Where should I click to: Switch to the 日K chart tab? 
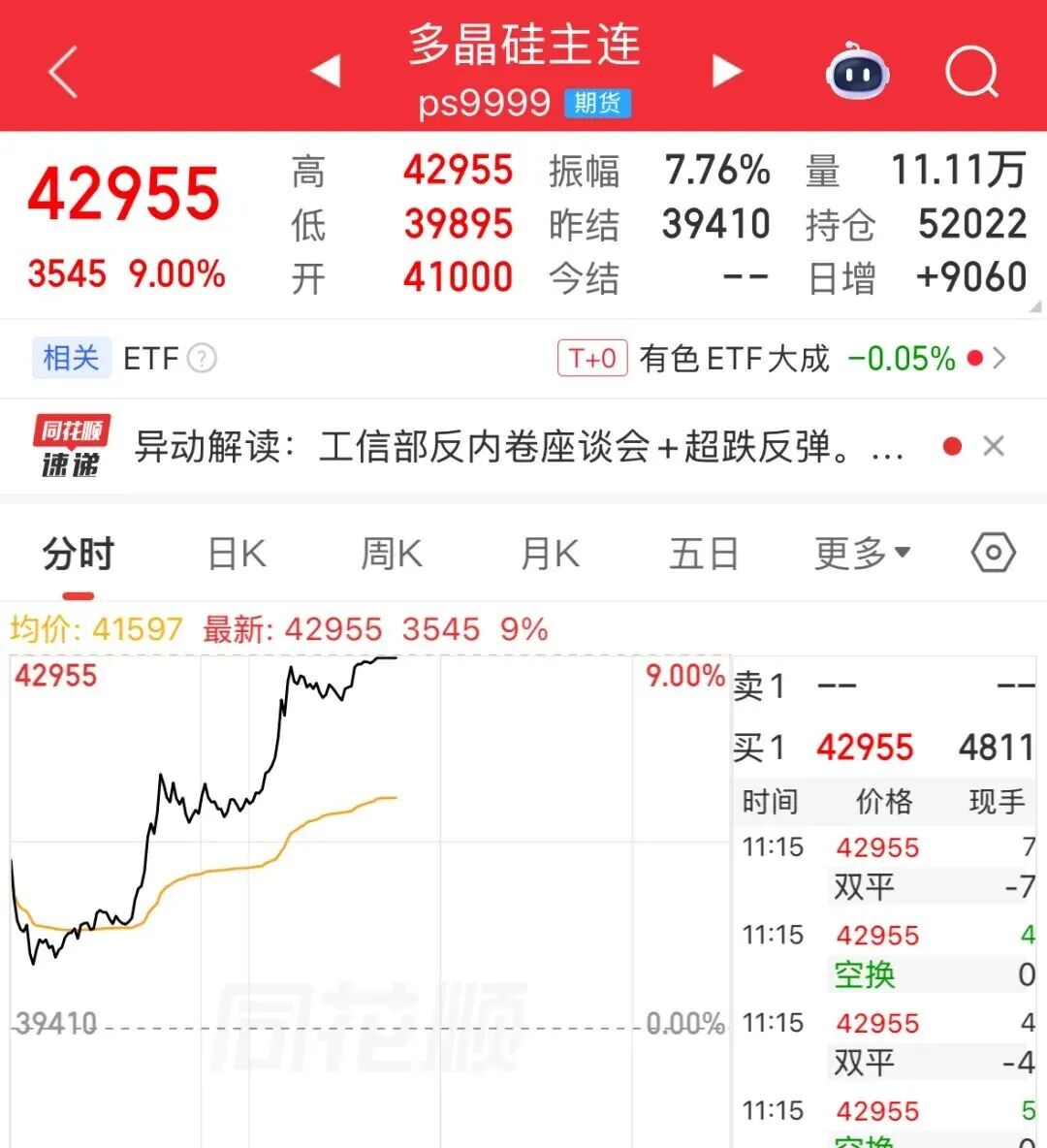238,555
